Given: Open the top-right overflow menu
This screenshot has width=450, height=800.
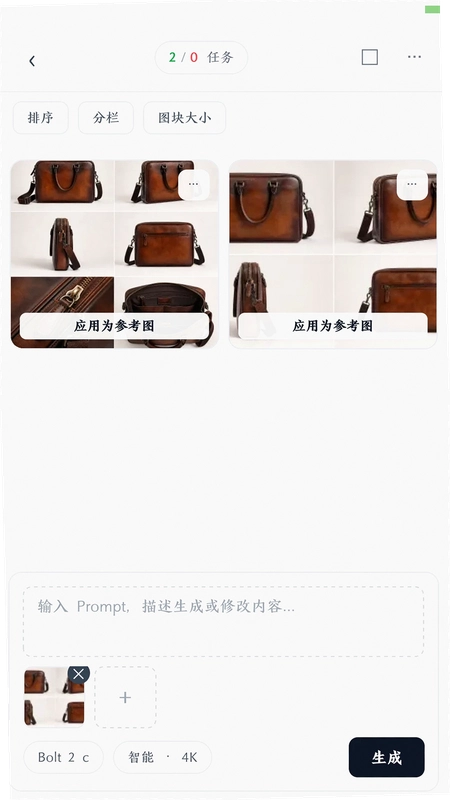Looking at the screenshot, I should [x=414, y=57].
